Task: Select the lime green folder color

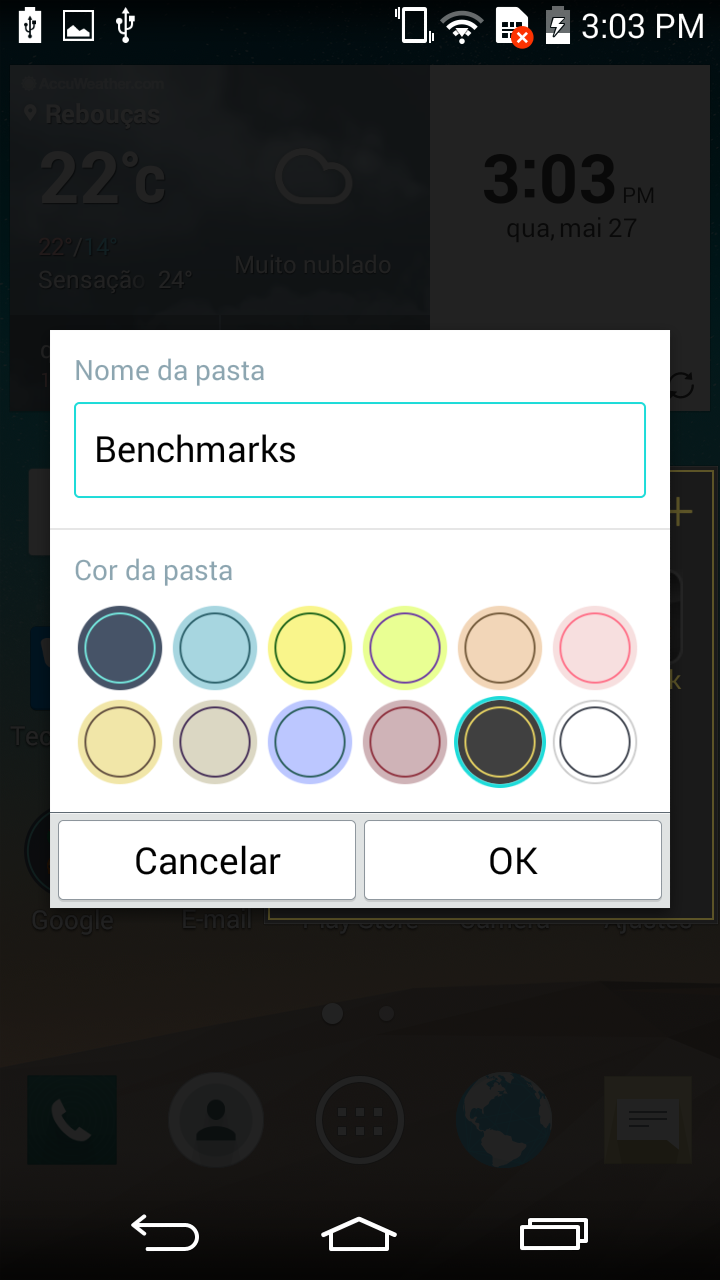Action: pos(405,648)
